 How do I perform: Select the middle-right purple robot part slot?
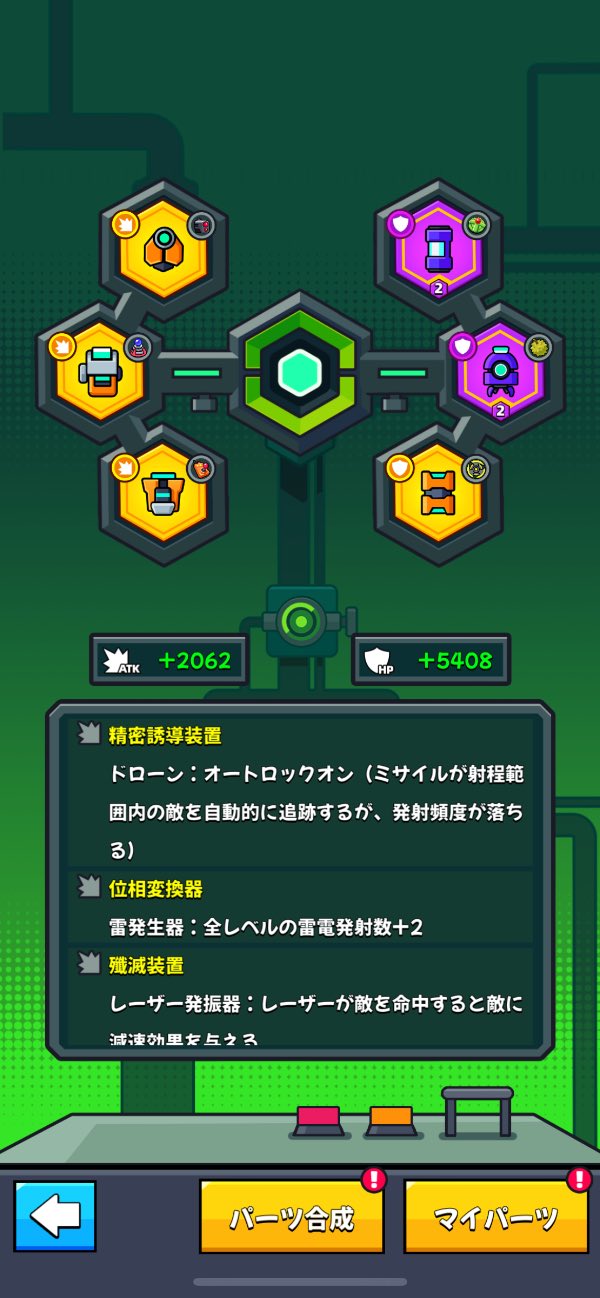[x=500, y=372]
